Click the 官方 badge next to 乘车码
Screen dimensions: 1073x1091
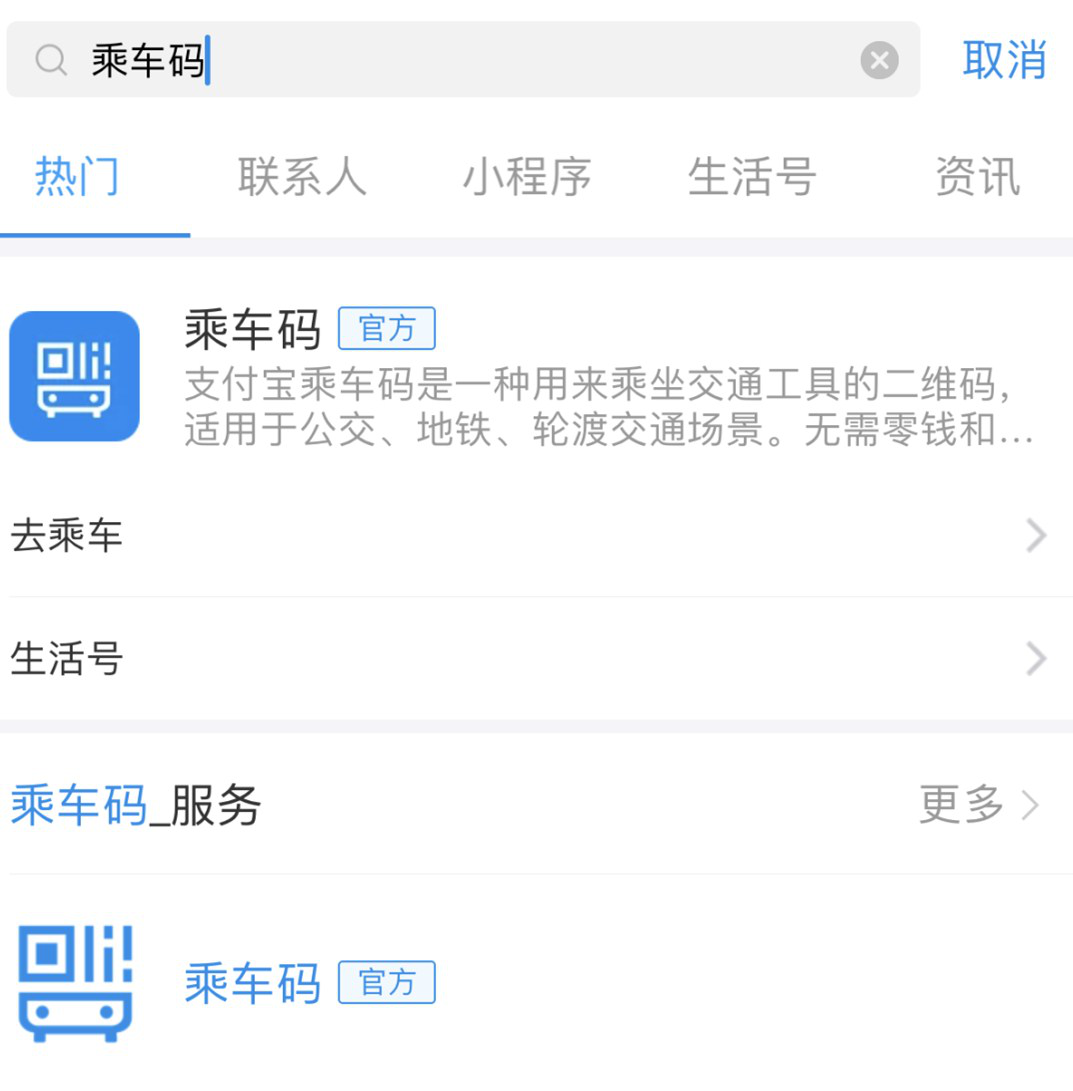tap(387, 328)
